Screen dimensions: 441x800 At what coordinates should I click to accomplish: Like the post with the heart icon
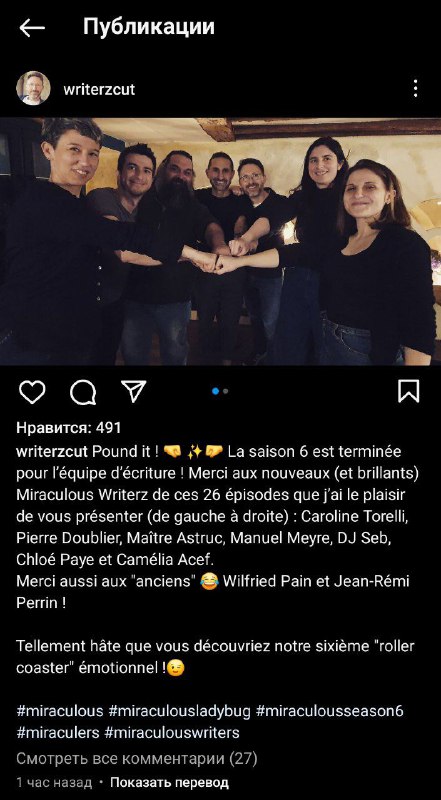(x=32, y=391)
